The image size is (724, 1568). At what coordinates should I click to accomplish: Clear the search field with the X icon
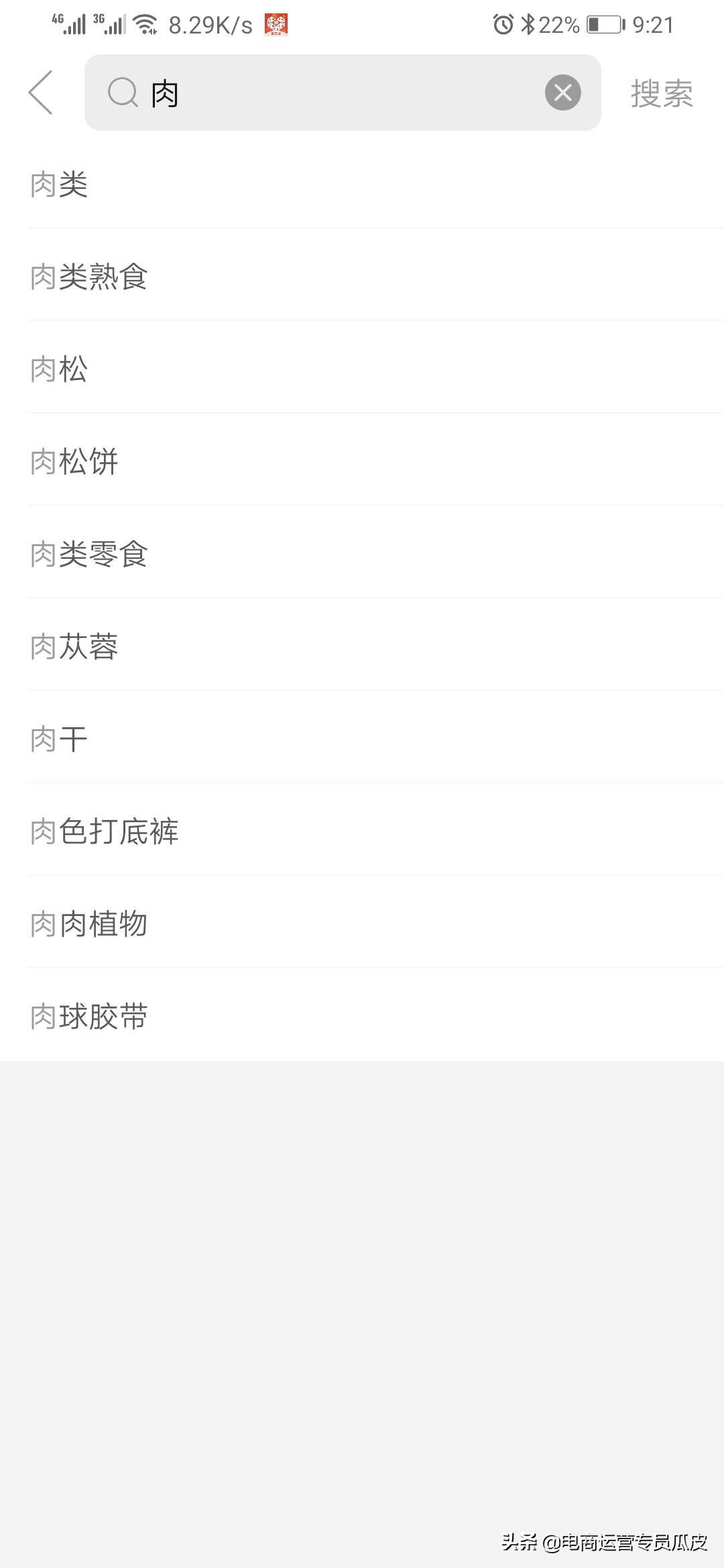[562, 92]
